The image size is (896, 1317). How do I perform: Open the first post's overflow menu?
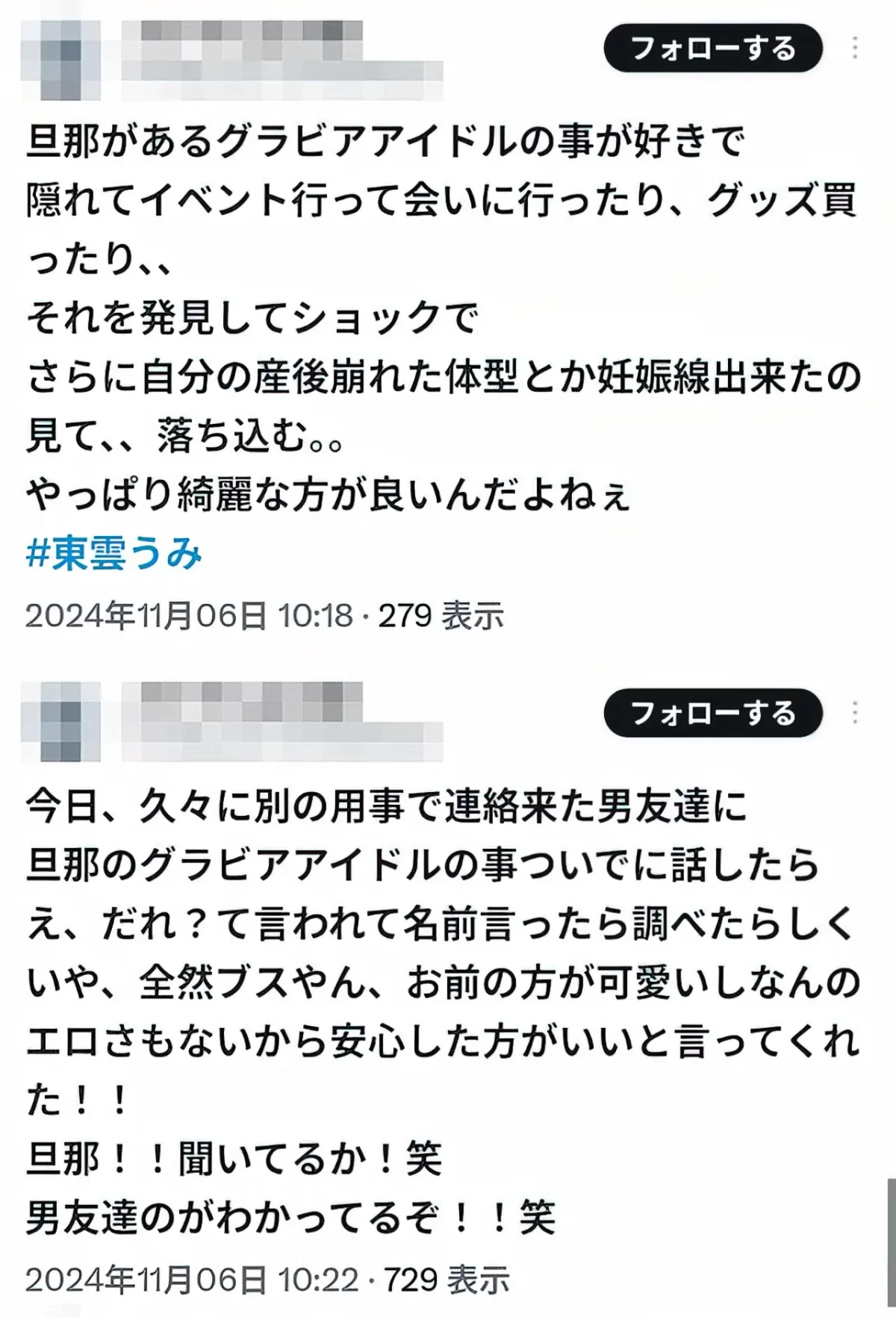[x=855, y=49]
